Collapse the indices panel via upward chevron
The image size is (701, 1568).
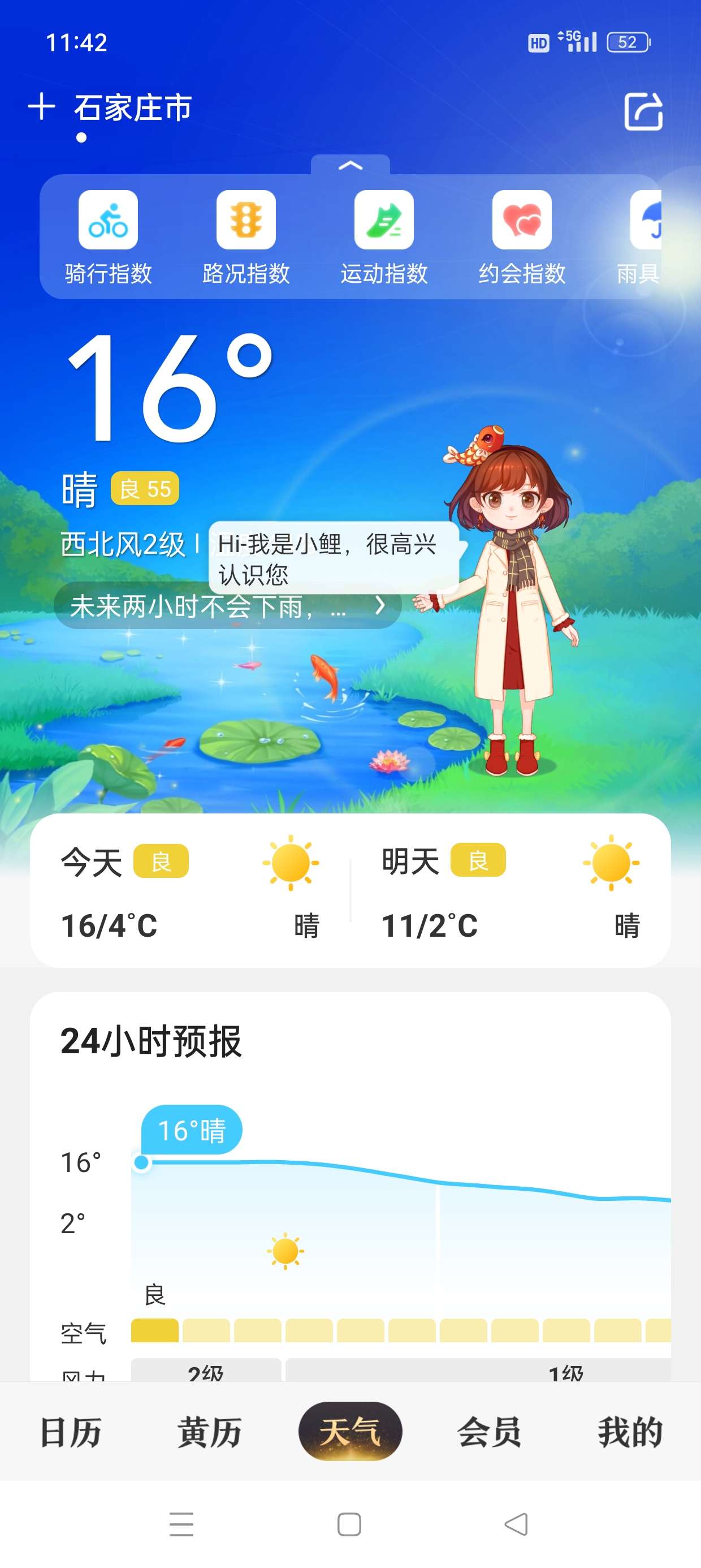click(351, 166)
